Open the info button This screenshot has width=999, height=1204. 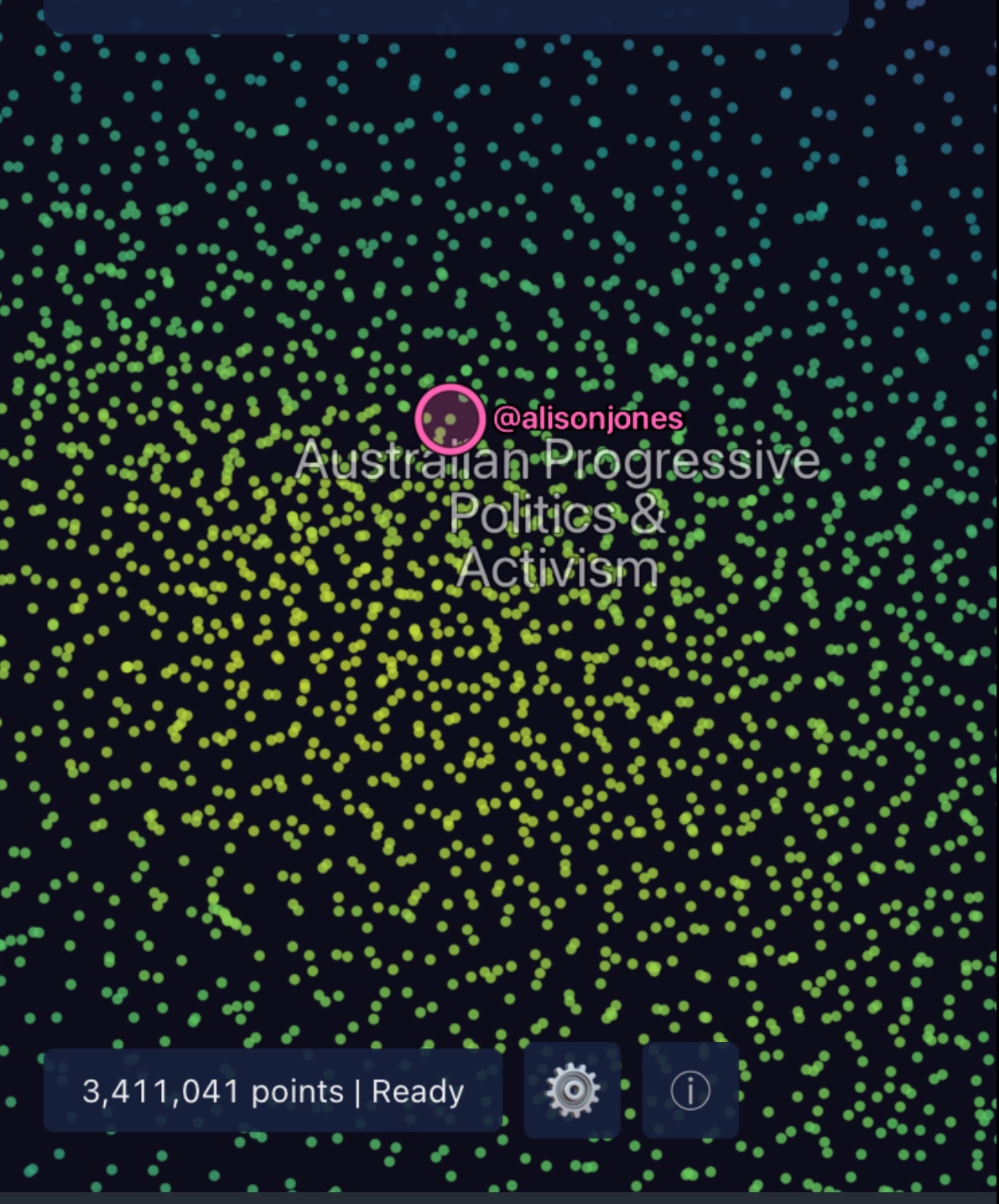[690, 1090]
